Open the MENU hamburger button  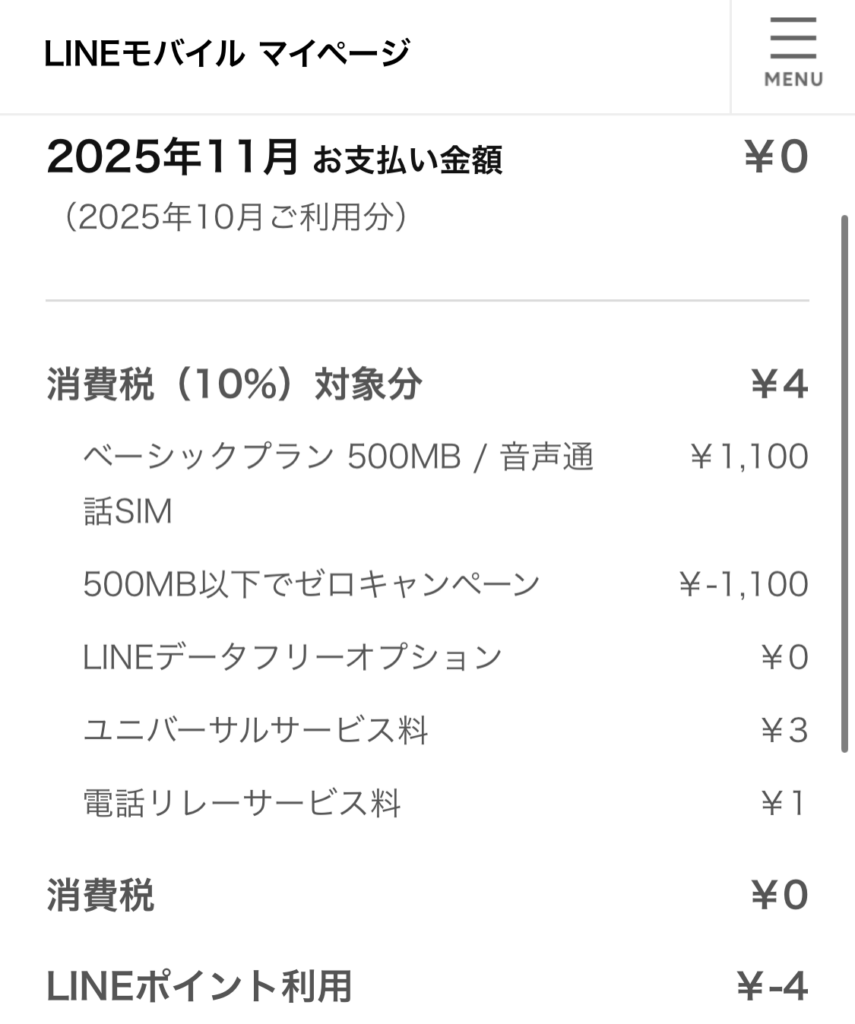click(793, 54)
